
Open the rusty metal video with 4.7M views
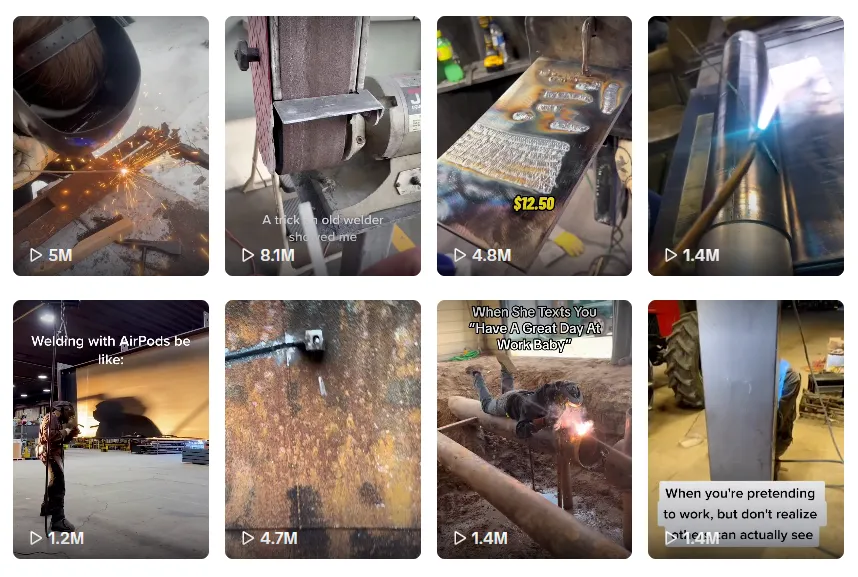point(322,429)
